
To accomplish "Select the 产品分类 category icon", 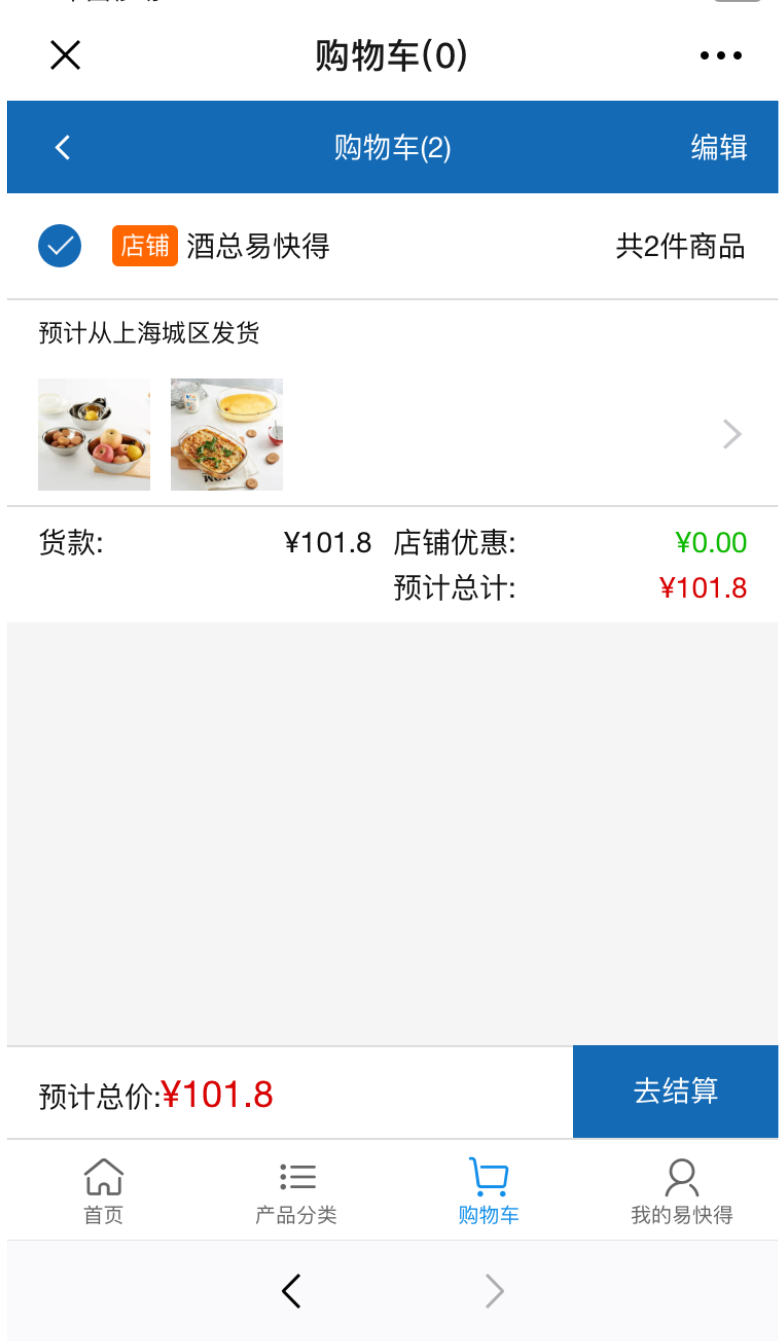I will [297, 1188].
